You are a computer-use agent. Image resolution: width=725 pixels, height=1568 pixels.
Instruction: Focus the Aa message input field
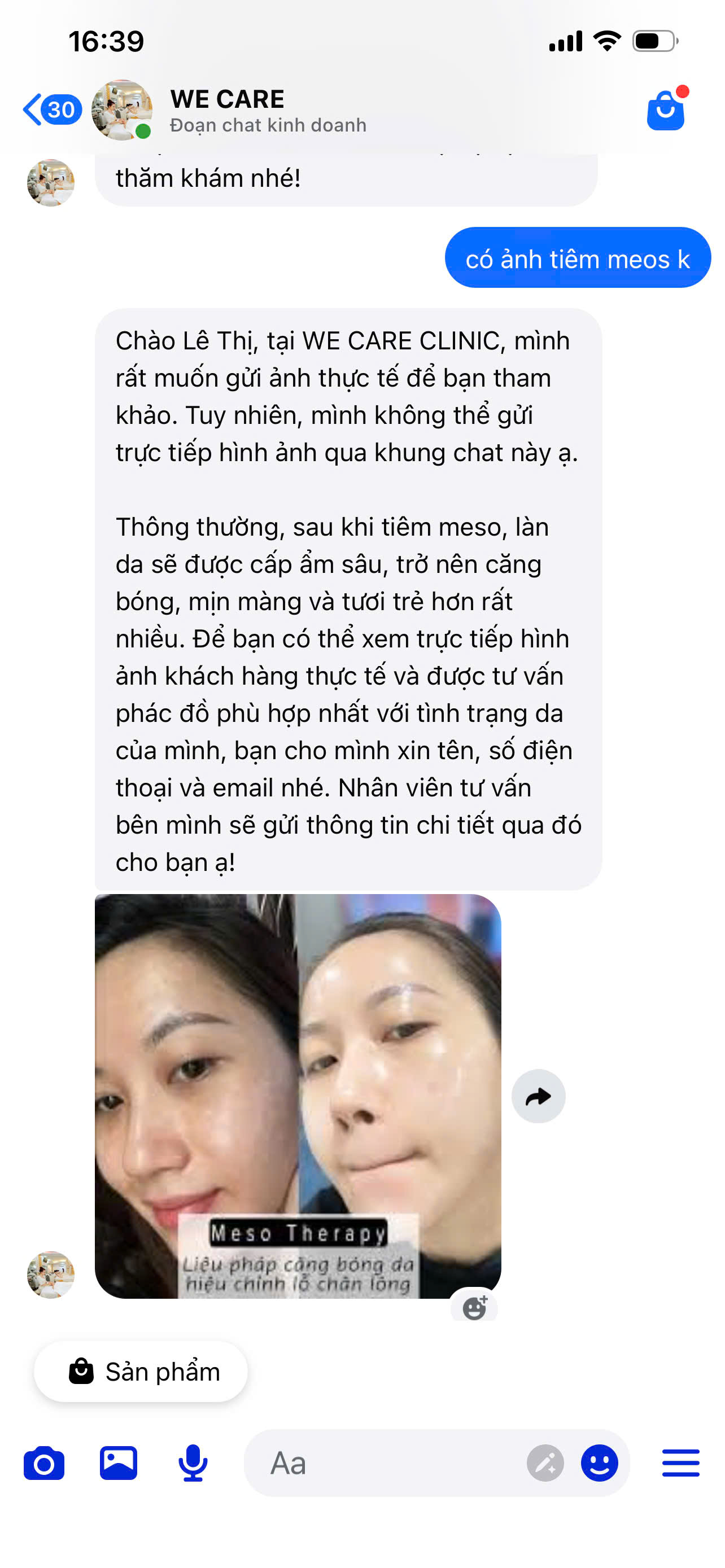coord(390,1464)
